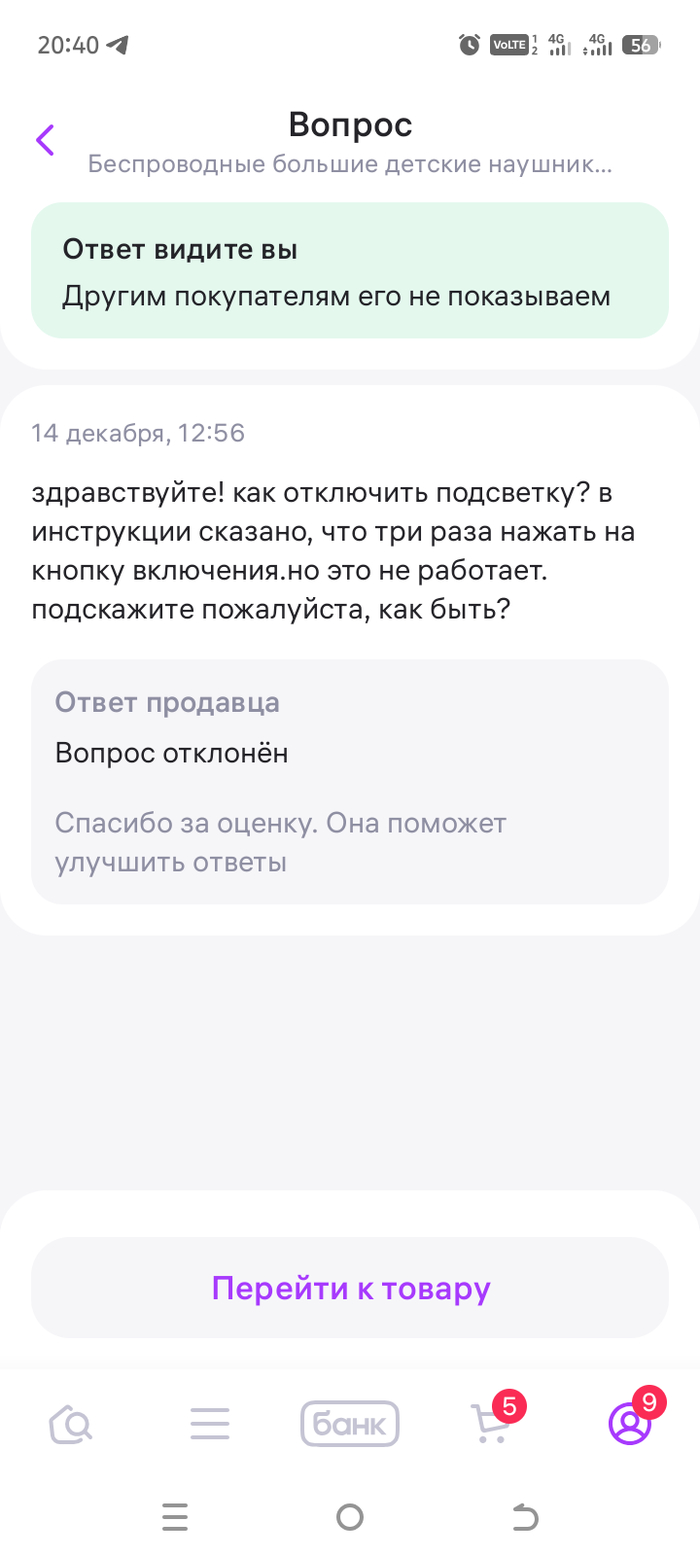This screenshot has width=700, height=1556.
Task: Open the home search tab
Action: click(71, 1423)
